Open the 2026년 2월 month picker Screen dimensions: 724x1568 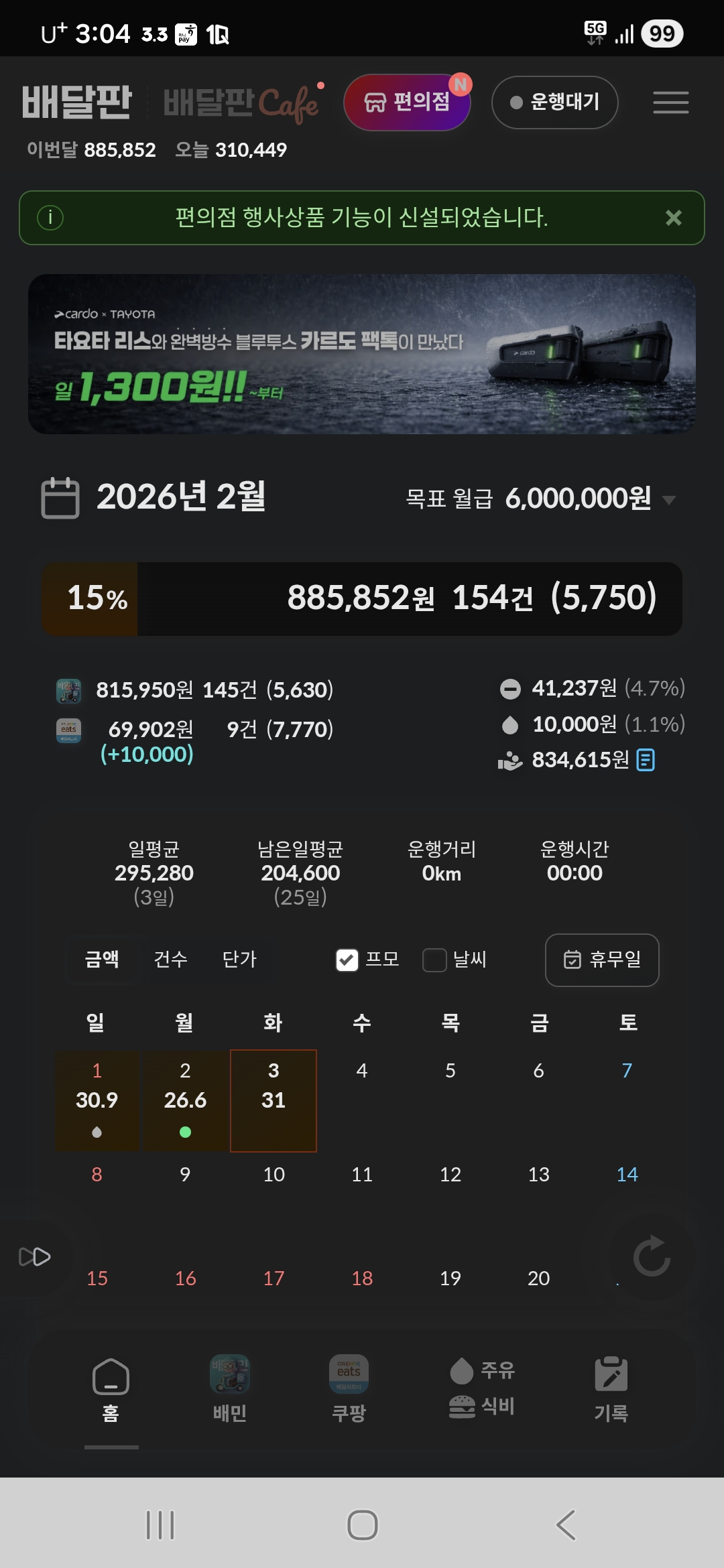(154, 497)
